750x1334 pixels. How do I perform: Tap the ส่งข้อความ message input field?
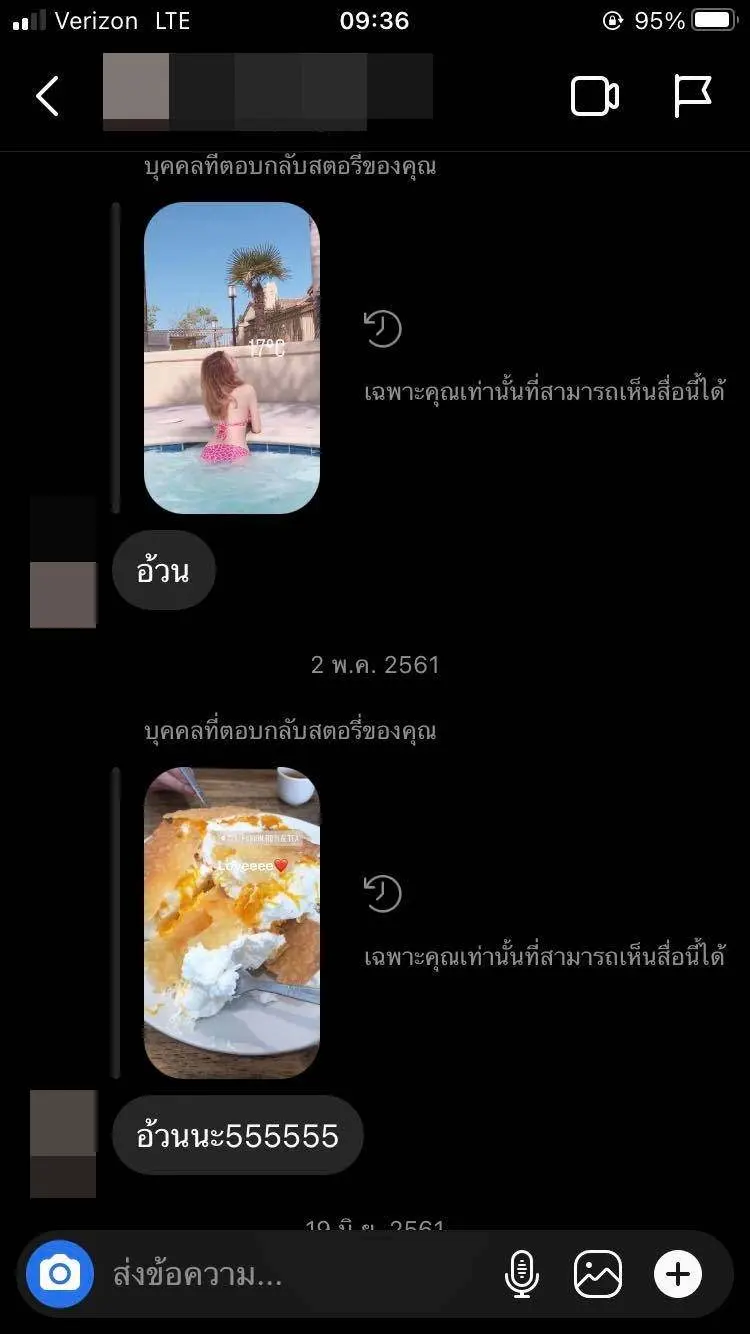click(x=290, y=1274)
